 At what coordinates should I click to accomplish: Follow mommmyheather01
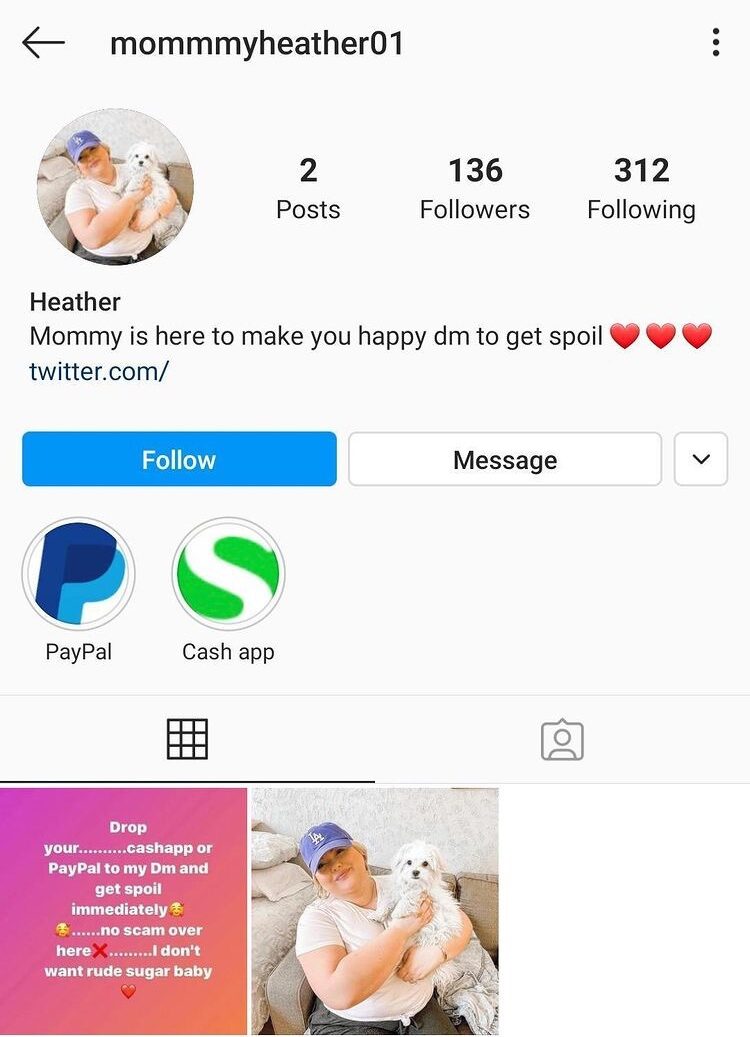point(179,459)
